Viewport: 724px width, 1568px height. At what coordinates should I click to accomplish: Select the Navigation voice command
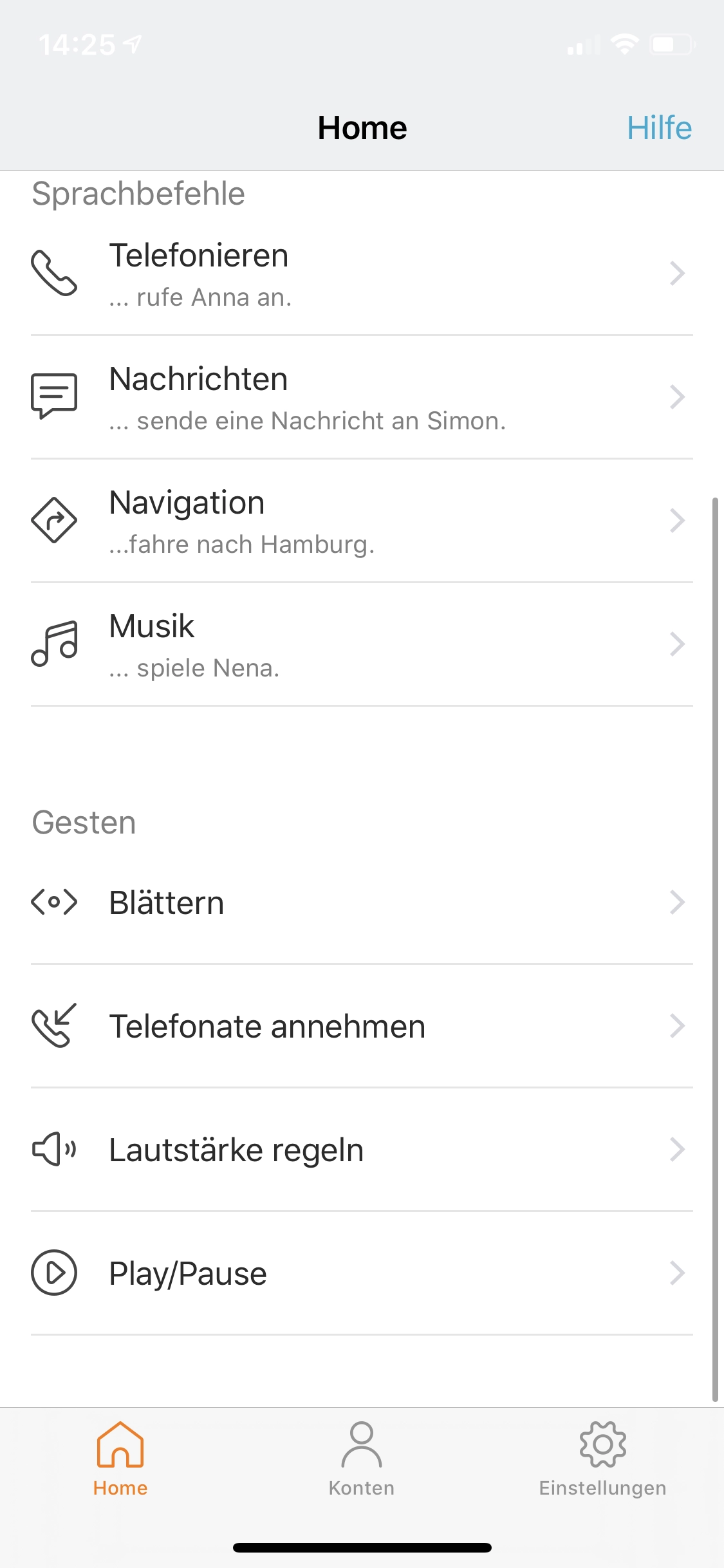click(362, 521)
